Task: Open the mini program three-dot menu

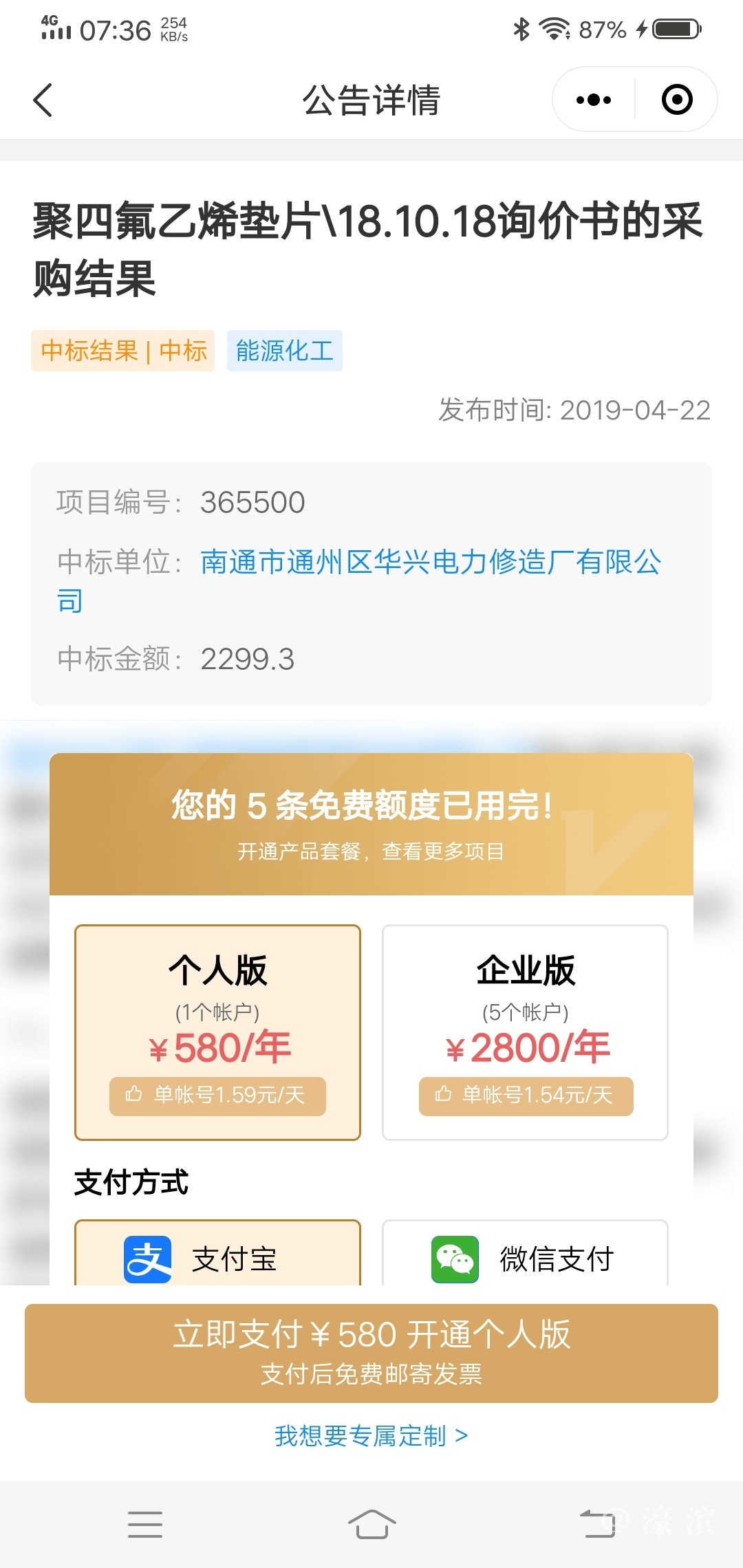Action: point(593,100)
